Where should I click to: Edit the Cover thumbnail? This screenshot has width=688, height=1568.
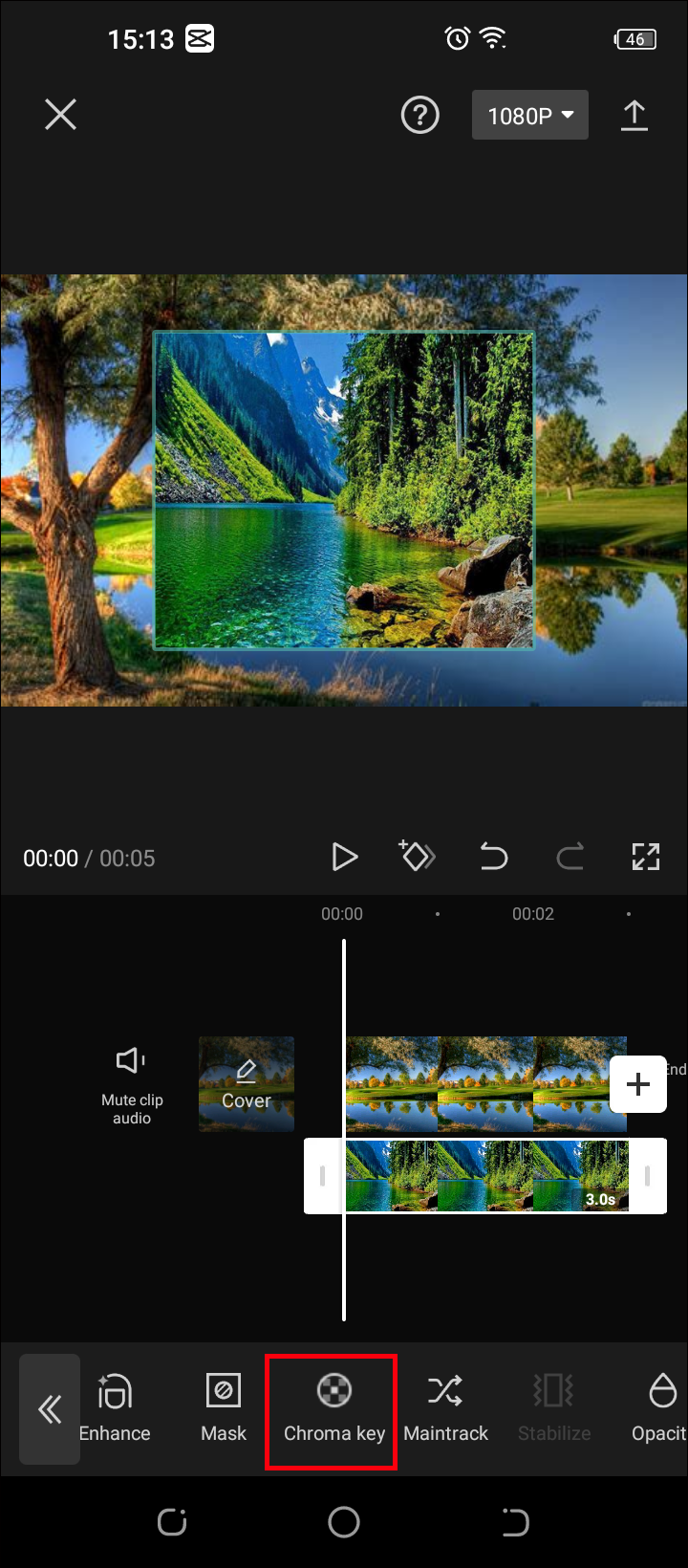247,1084
